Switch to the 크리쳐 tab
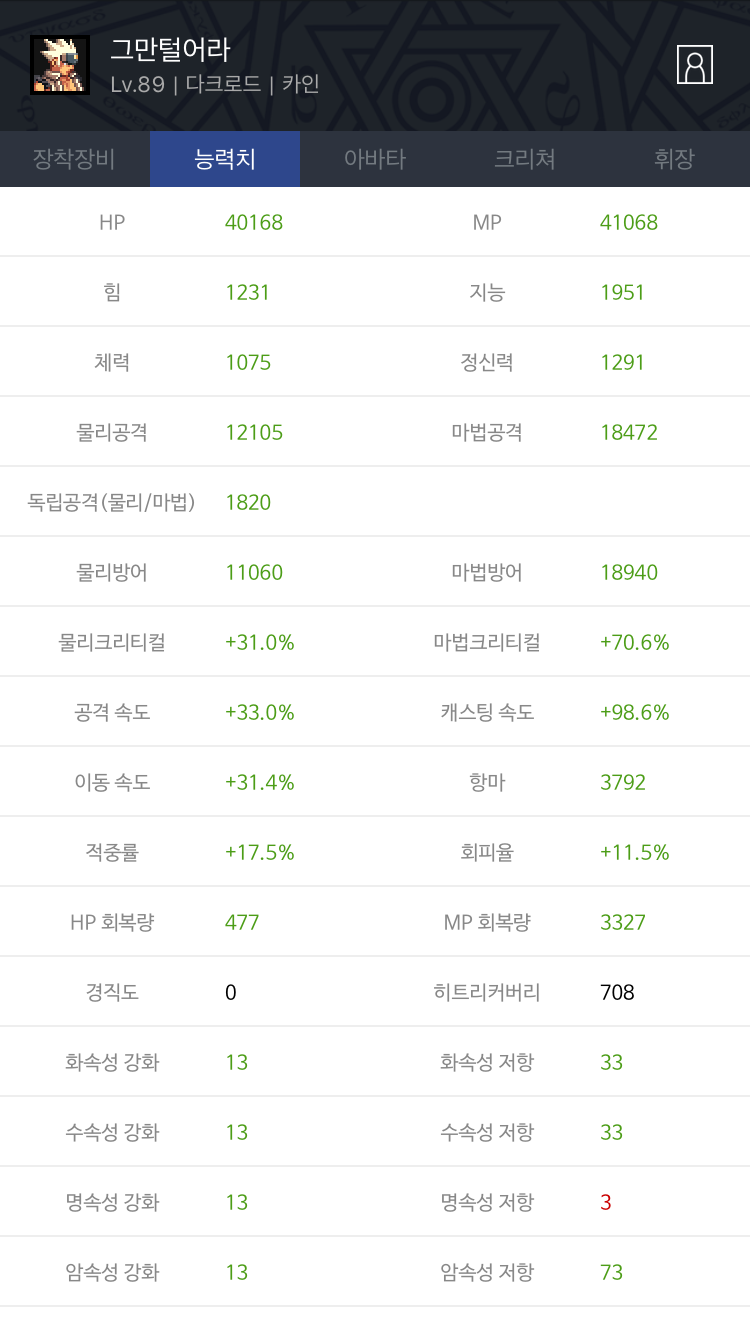Image resolution: width=750 pixels, height=1334 pixels. 525,159
